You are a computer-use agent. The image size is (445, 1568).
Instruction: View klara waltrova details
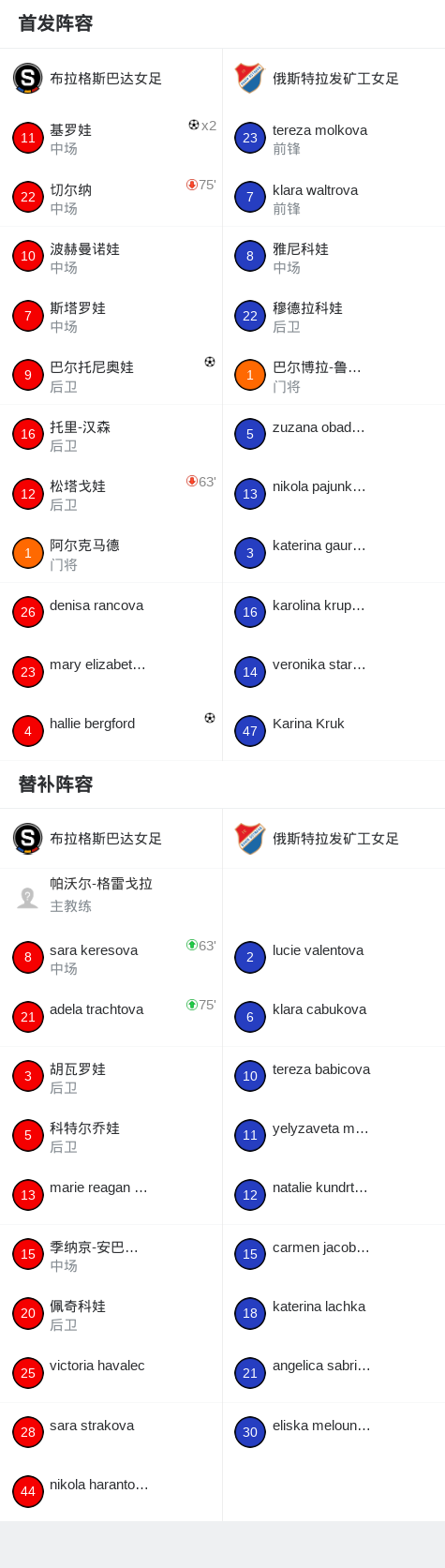click(334, 198)
